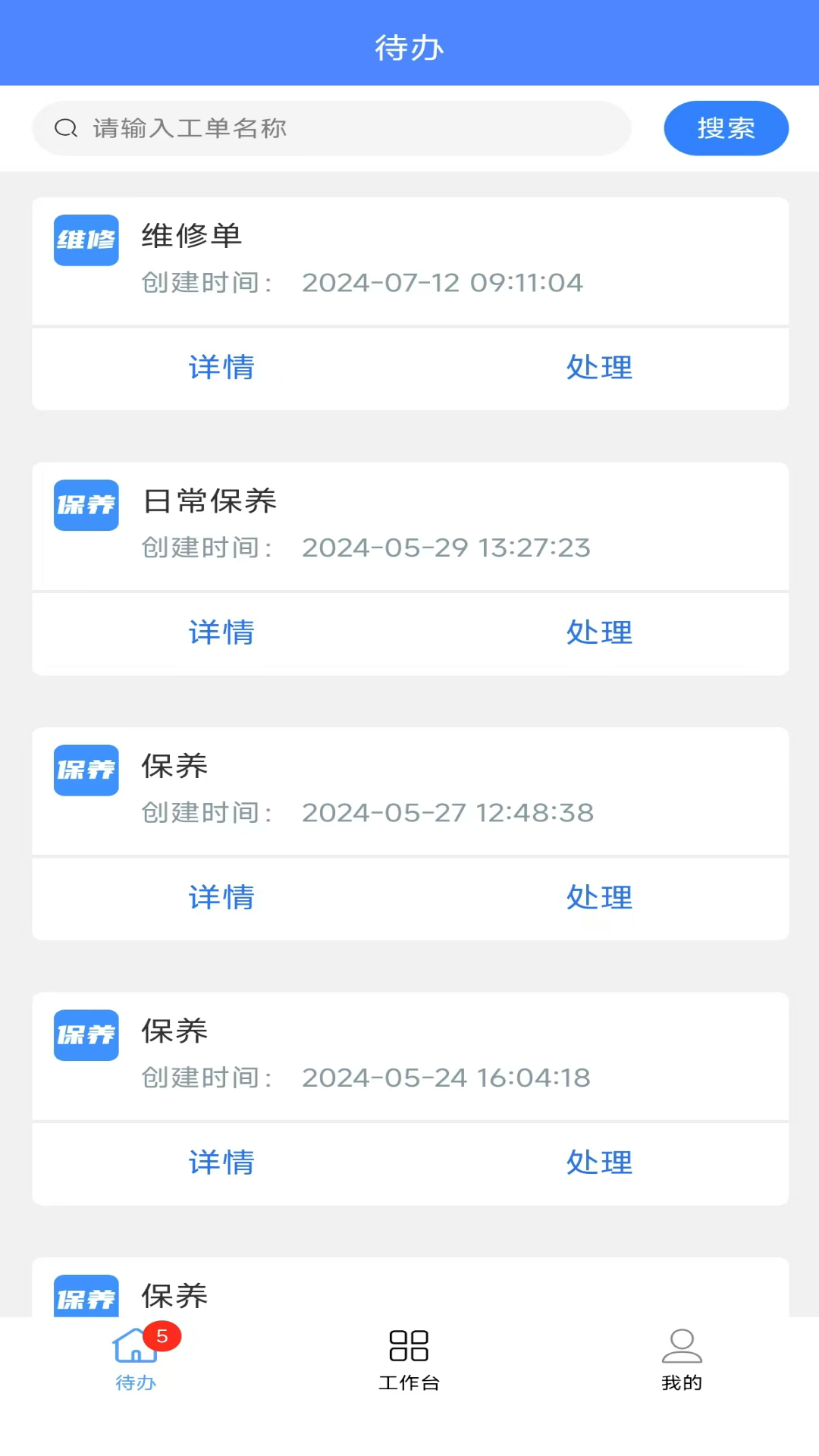819x1456 pixels.
Task: Switch to the 工作台 tab
Action: click(409, 1357)
